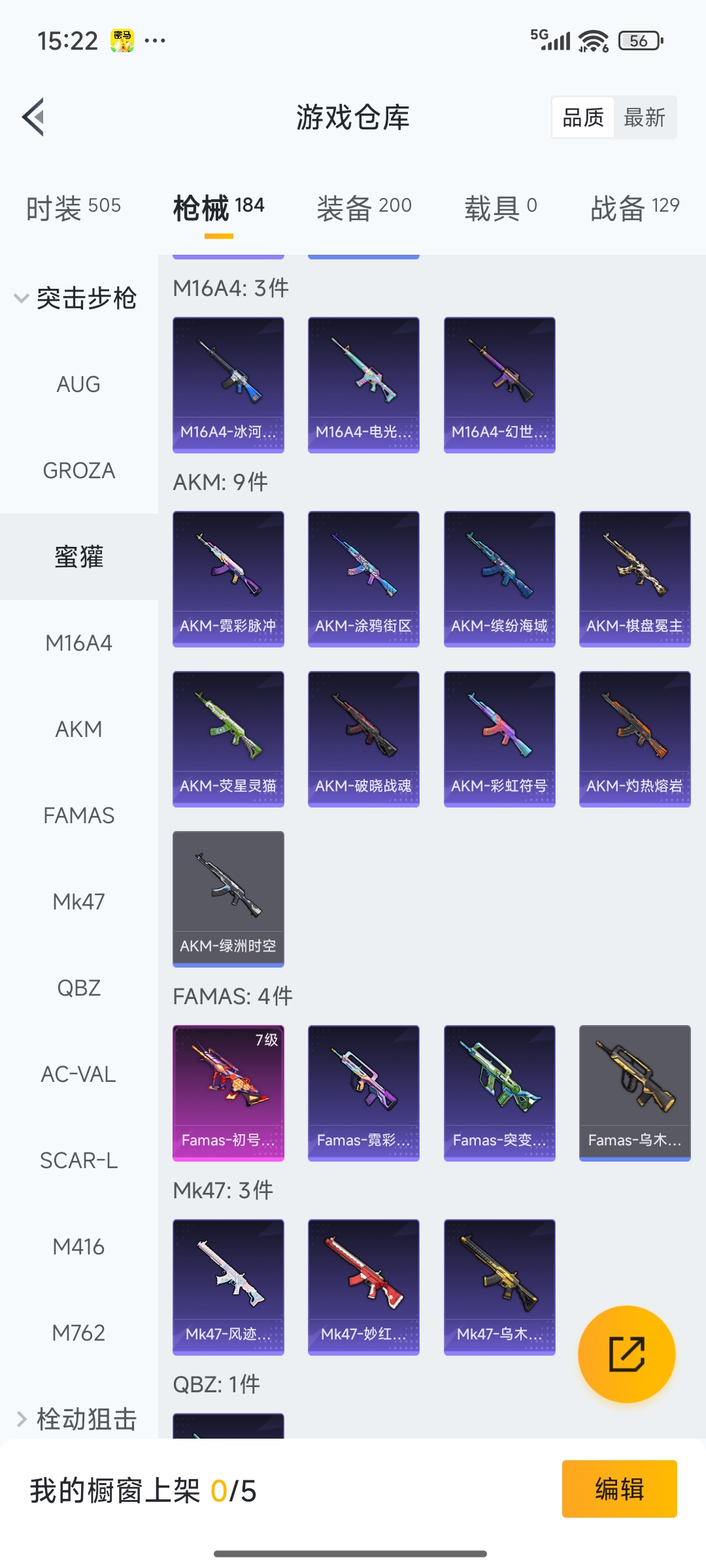The image size is (706, 1568).
Task: Jump to the FAMAS section
Action: 78,815
